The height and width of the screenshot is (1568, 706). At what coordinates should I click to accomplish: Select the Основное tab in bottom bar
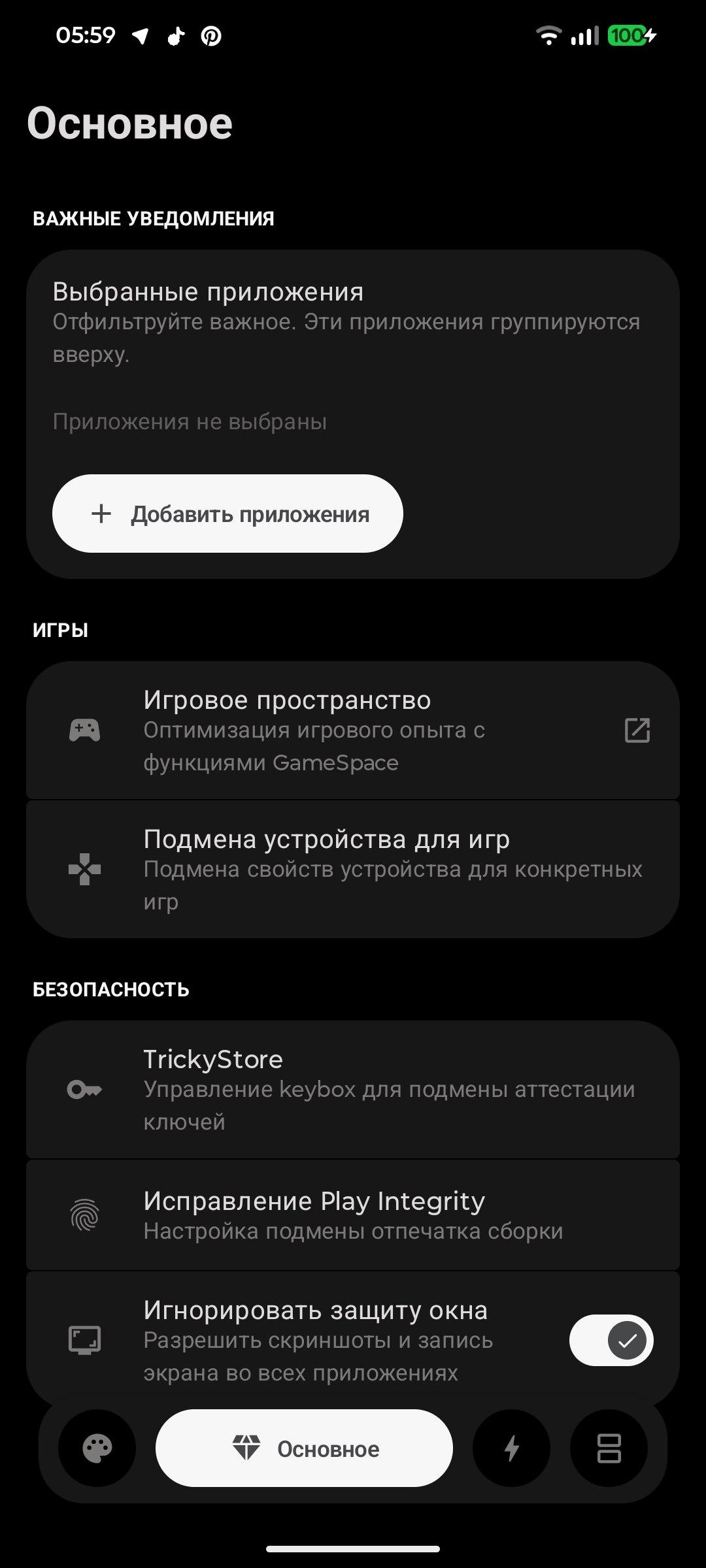(304, 1448)
